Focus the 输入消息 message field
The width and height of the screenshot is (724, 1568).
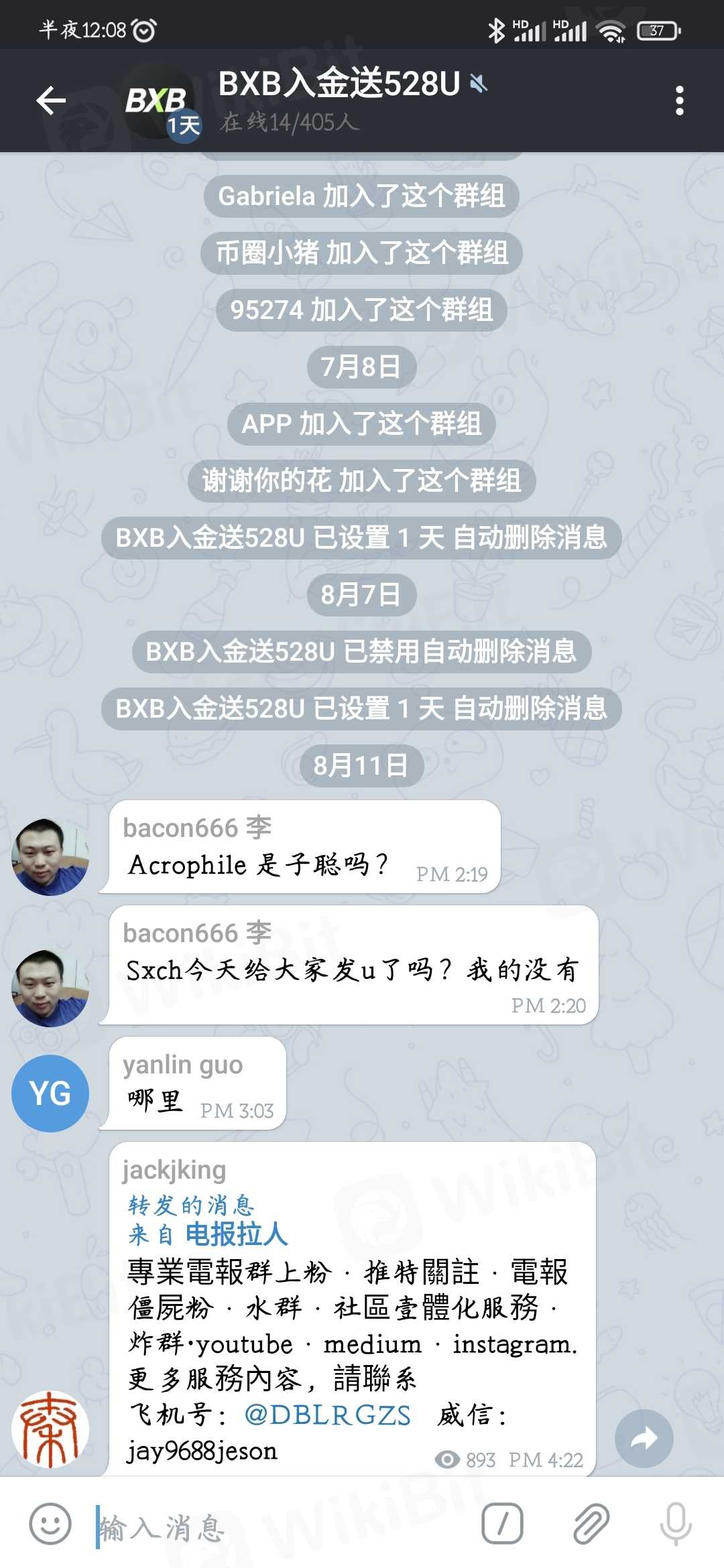pyautogui.click(x=282, y=1528)
